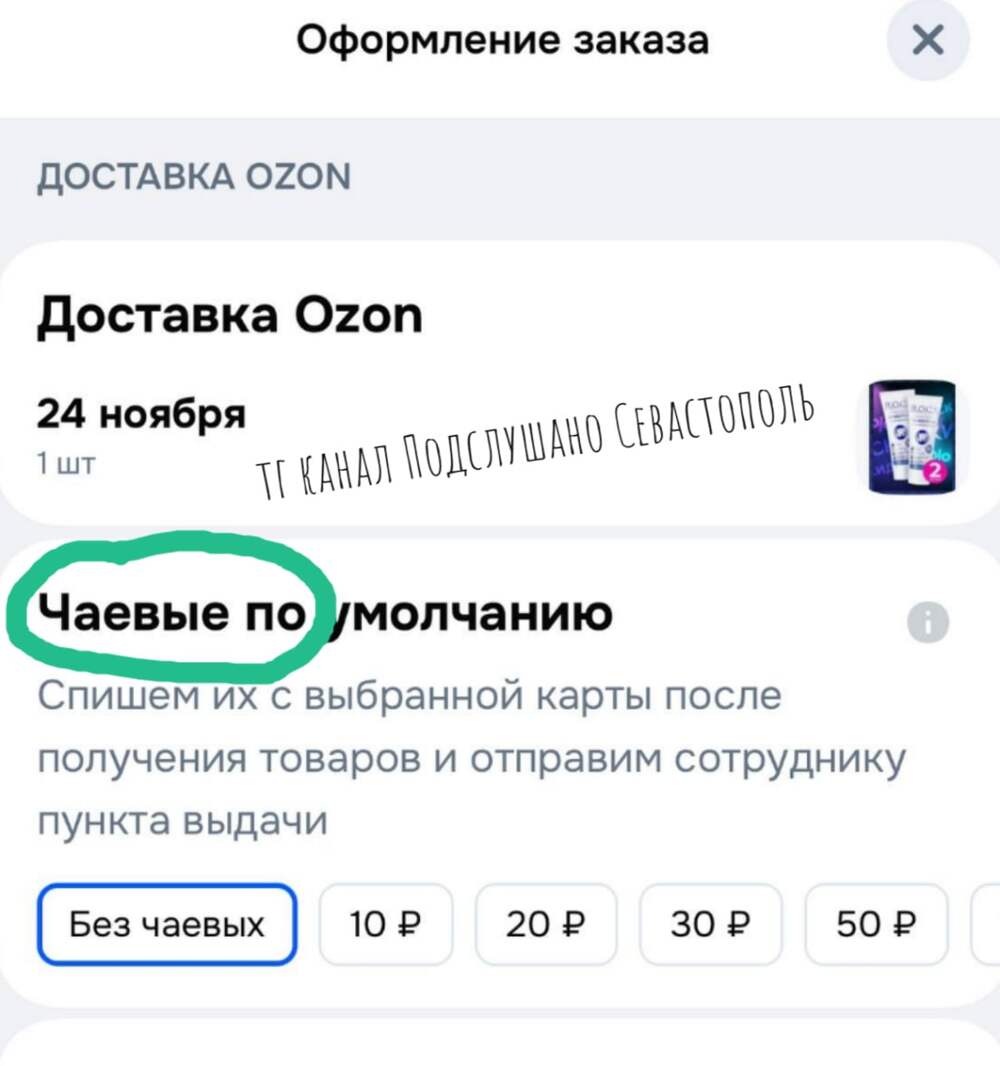Choose a 10 ₽ tip
Image resolution: width=1000 pixels, height=1066 pixels.
coord(386,924)
